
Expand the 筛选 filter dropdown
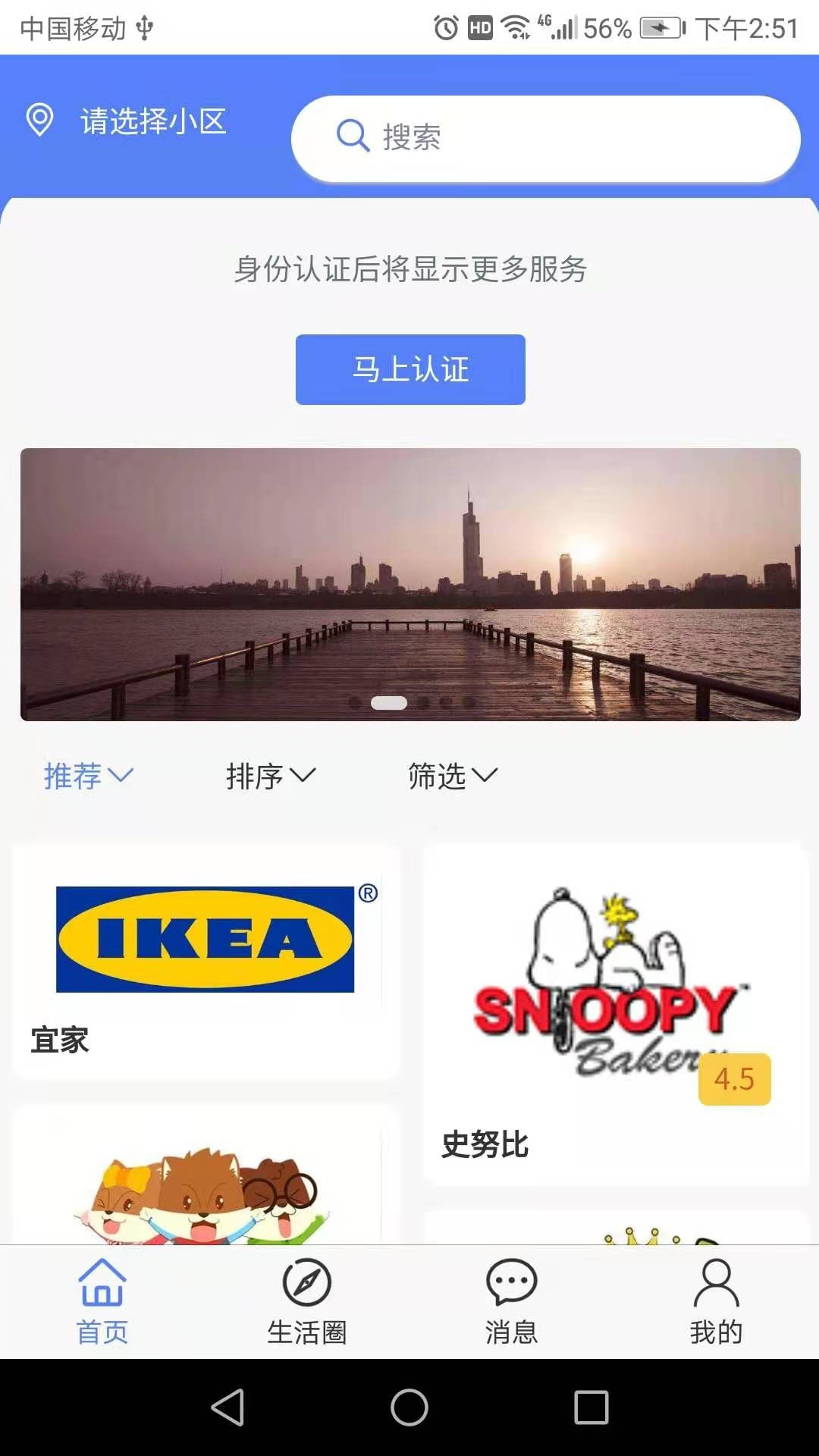(x=453, y=775)
